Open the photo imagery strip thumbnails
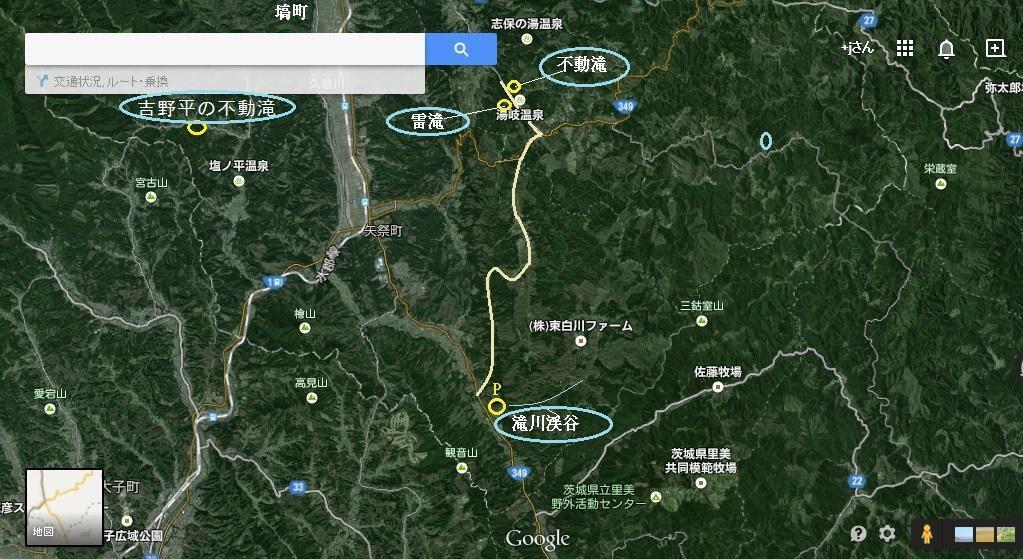The width and height of the screenshot is (1023, 559). [x=985, y=534]
